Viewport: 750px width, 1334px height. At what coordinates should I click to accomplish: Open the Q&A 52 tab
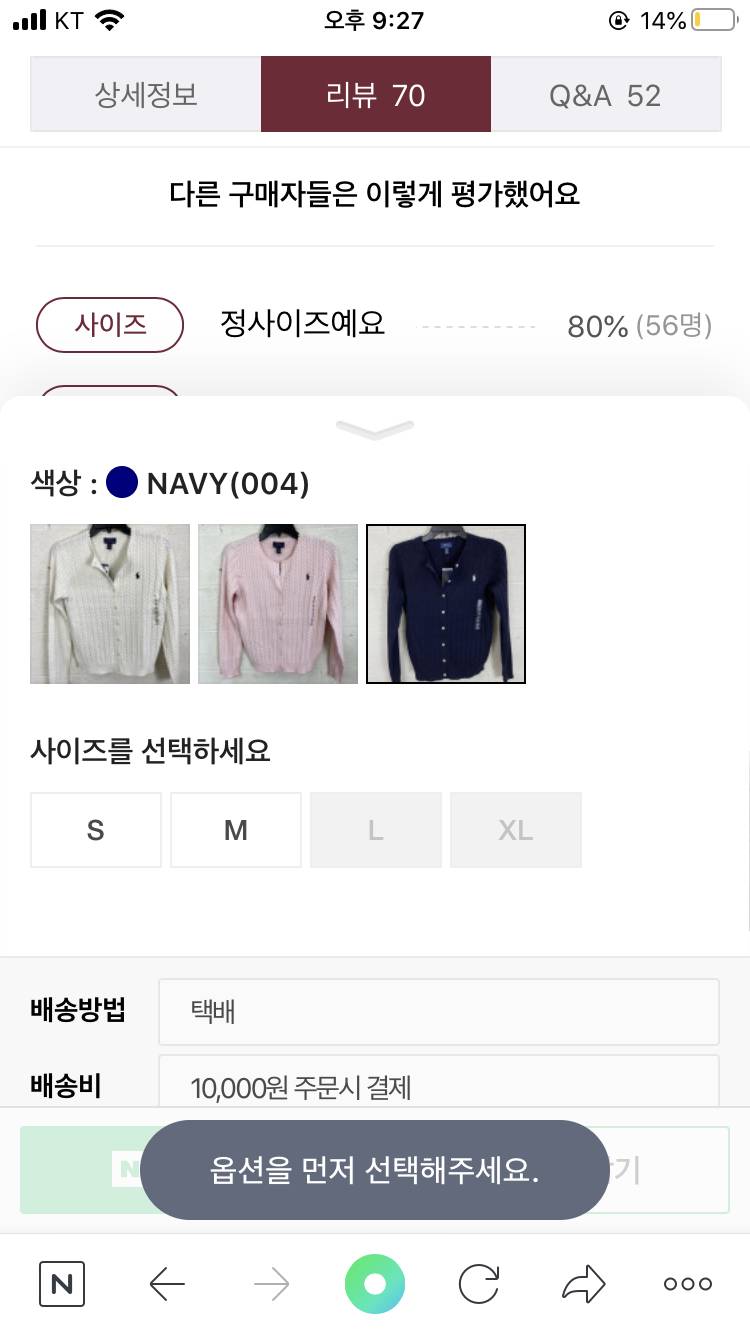click(x=606, y=94)
